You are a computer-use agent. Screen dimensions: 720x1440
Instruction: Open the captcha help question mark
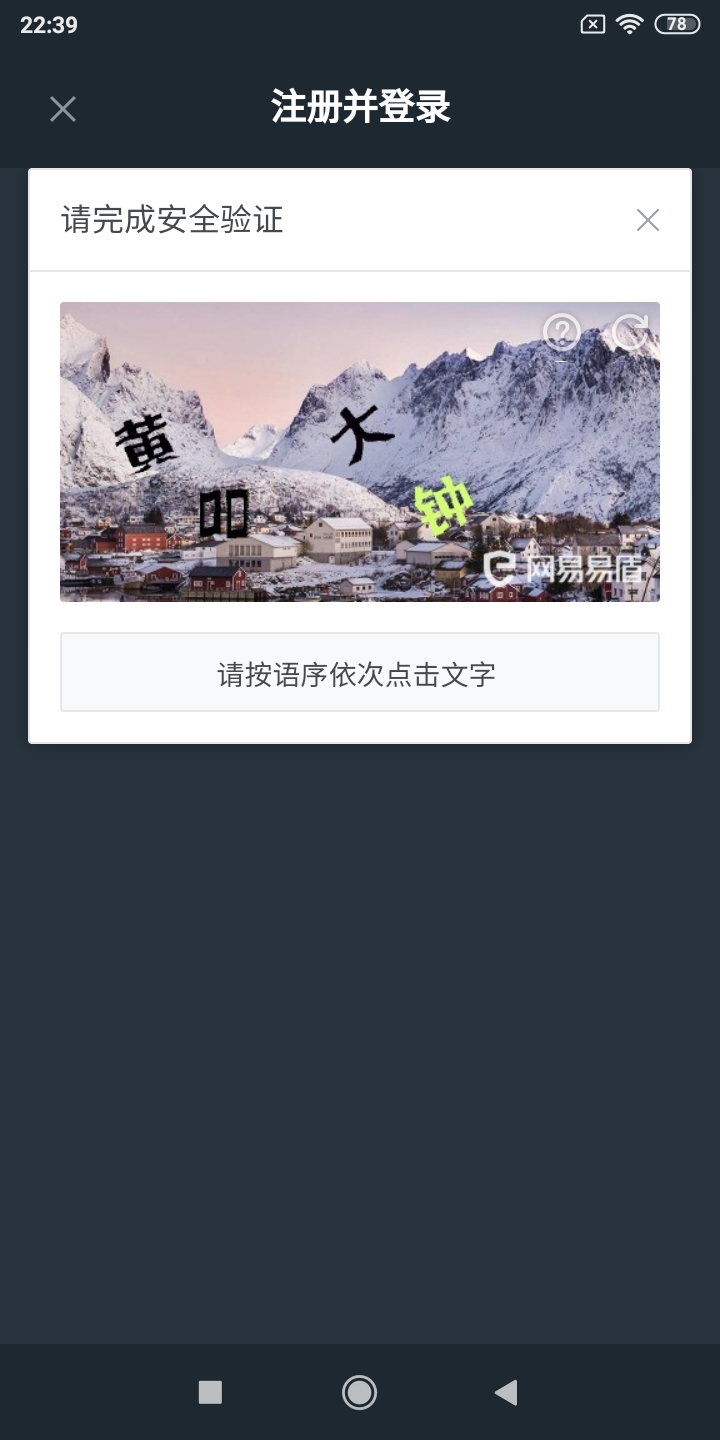(x=561, y=331)
